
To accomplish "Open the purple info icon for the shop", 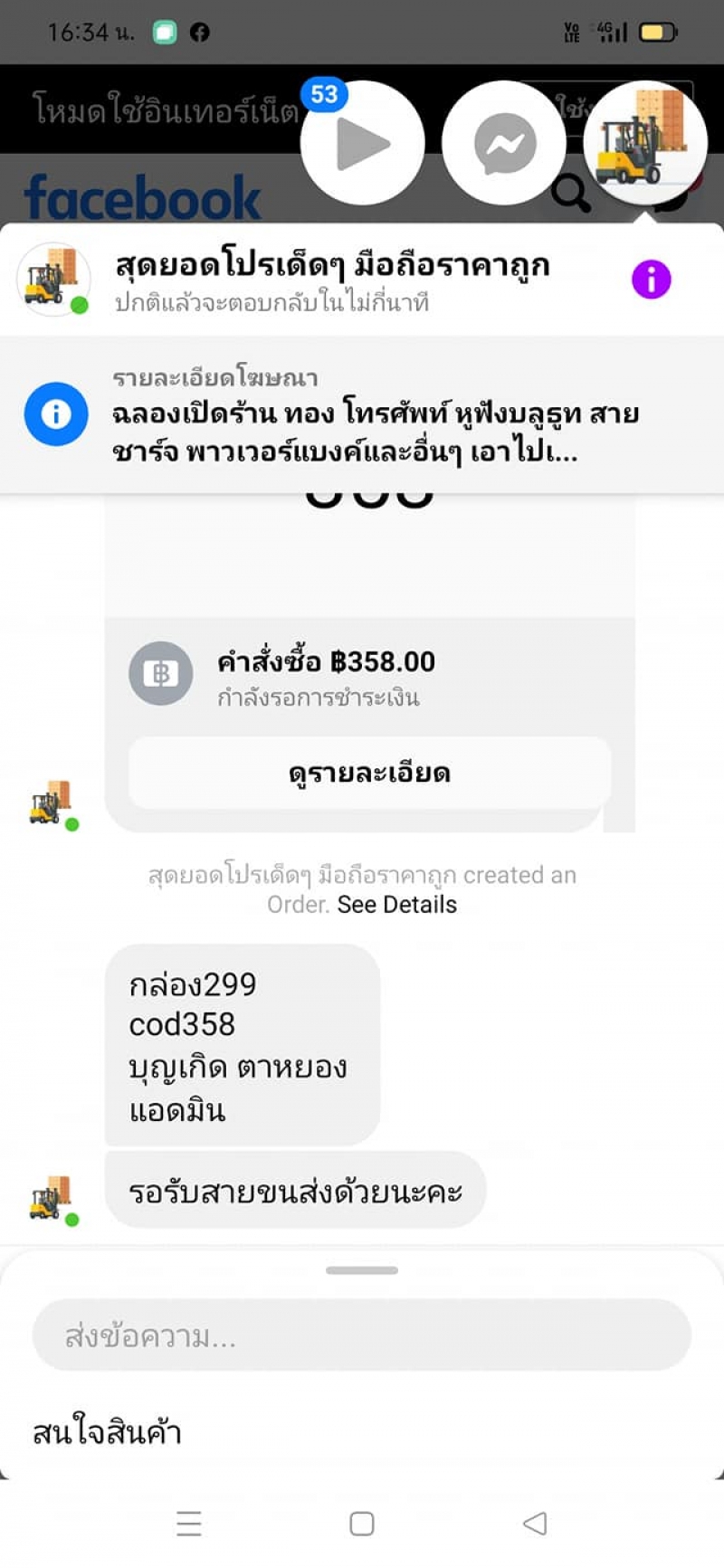I will pyautogui.click(x=651, y=280).
